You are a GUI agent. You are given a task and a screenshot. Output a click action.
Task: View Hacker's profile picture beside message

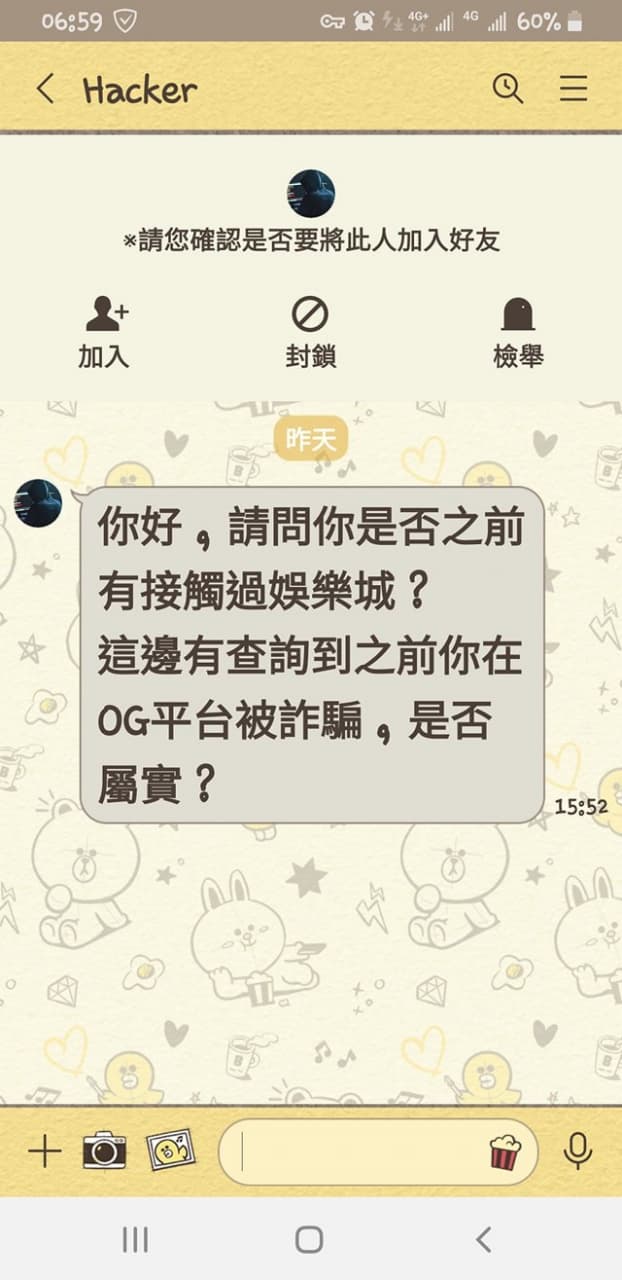click(38, 503)
